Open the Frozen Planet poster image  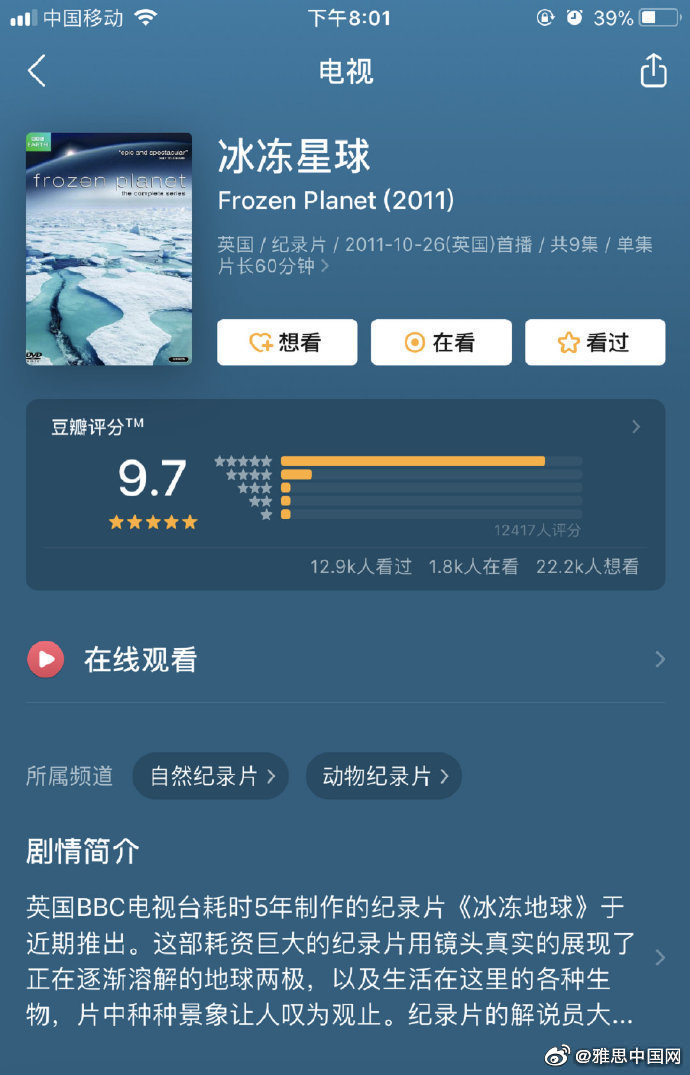[109, 249]
